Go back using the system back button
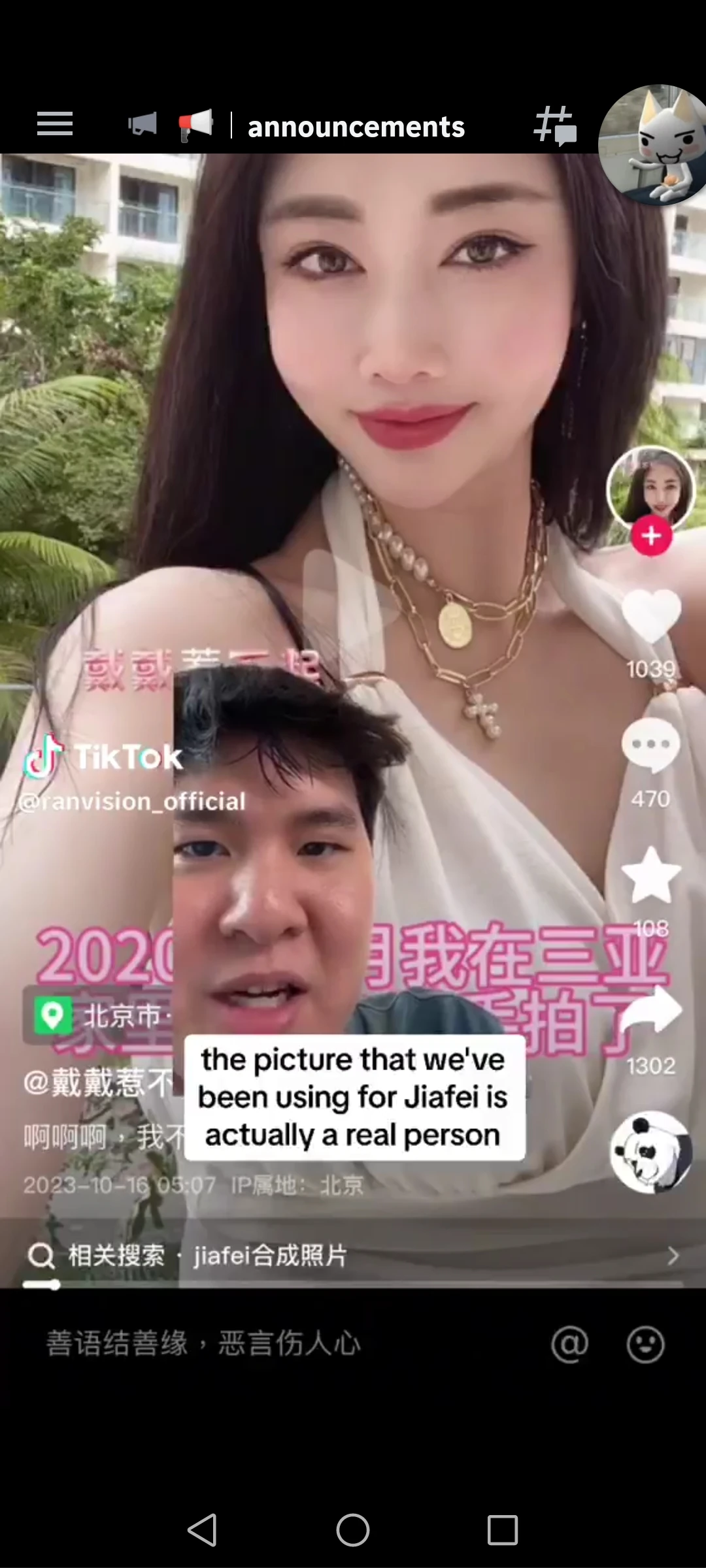This screenshot has width=706, height=1568. [x=203, y=1529]
